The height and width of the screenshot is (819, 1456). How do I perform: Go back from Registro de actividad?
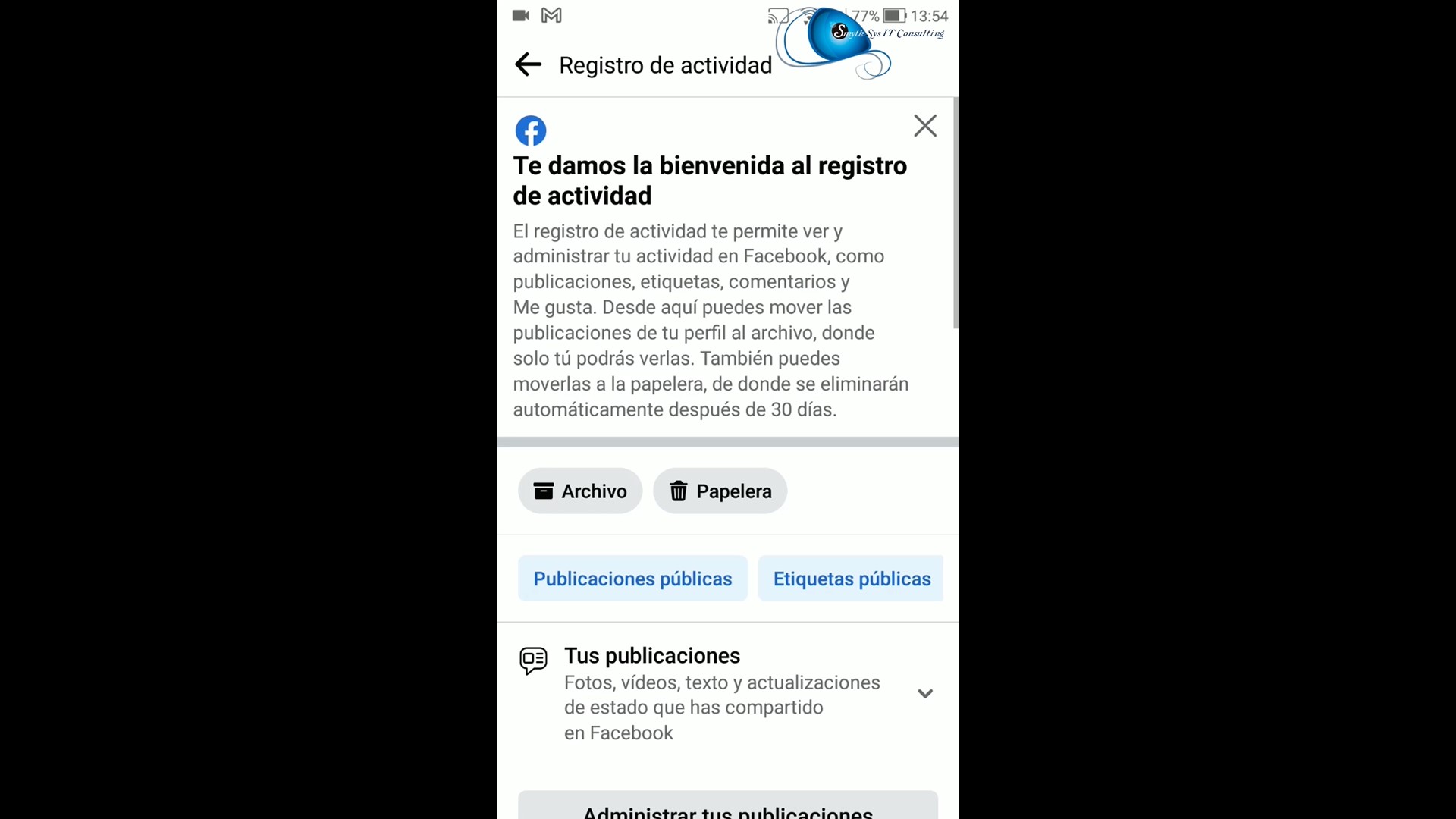(528, 65)
